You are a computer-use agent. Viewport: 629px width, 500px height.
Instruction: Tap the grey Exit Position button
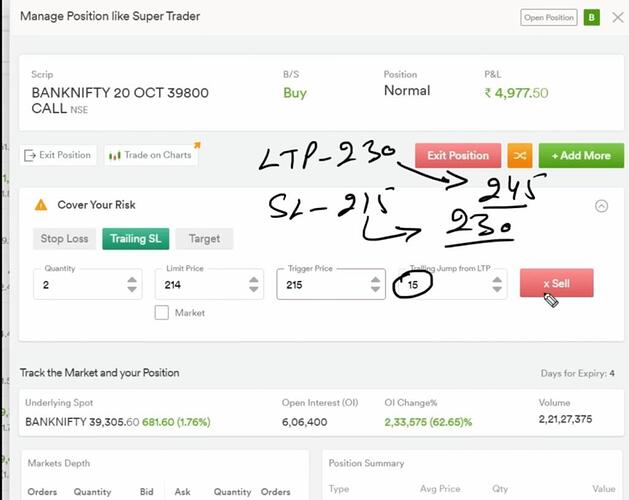click(x=59, y=155)
